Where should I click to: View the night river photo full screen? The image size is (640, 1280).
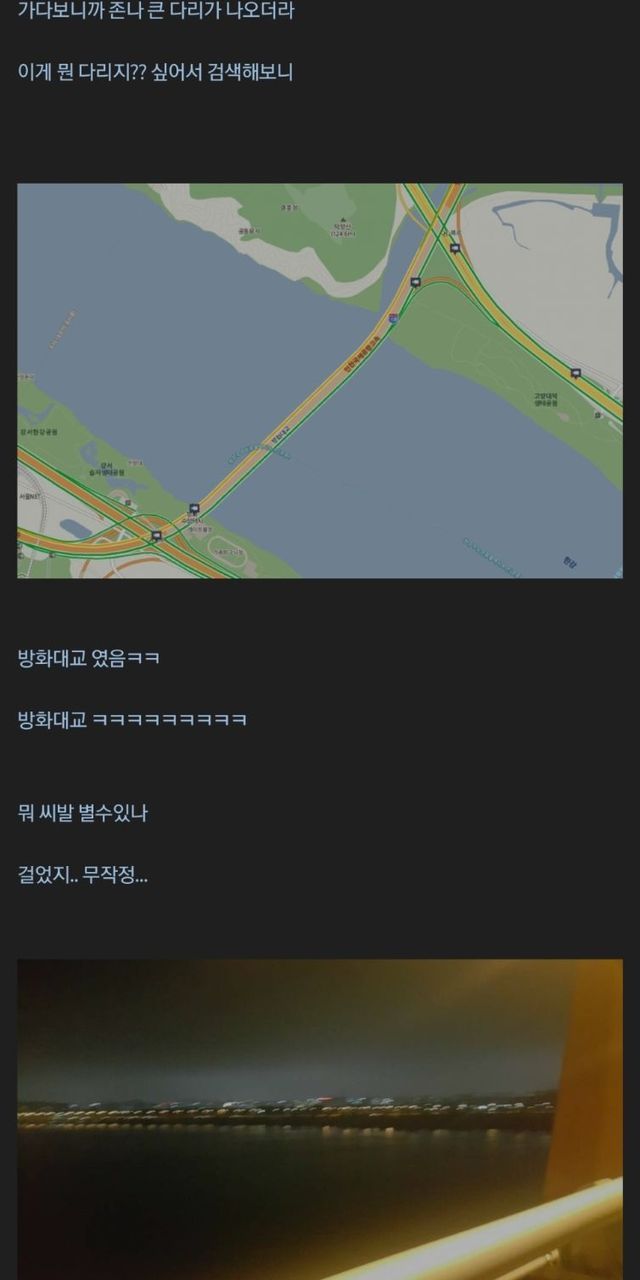tap(320, 1118)
